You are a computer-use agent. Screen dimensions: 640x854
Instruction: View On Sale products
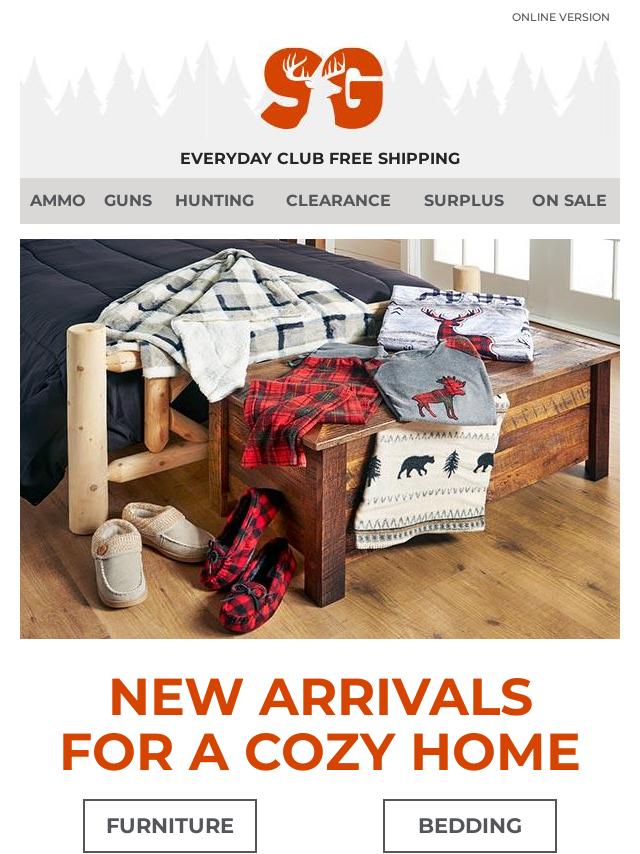point(569,200)
